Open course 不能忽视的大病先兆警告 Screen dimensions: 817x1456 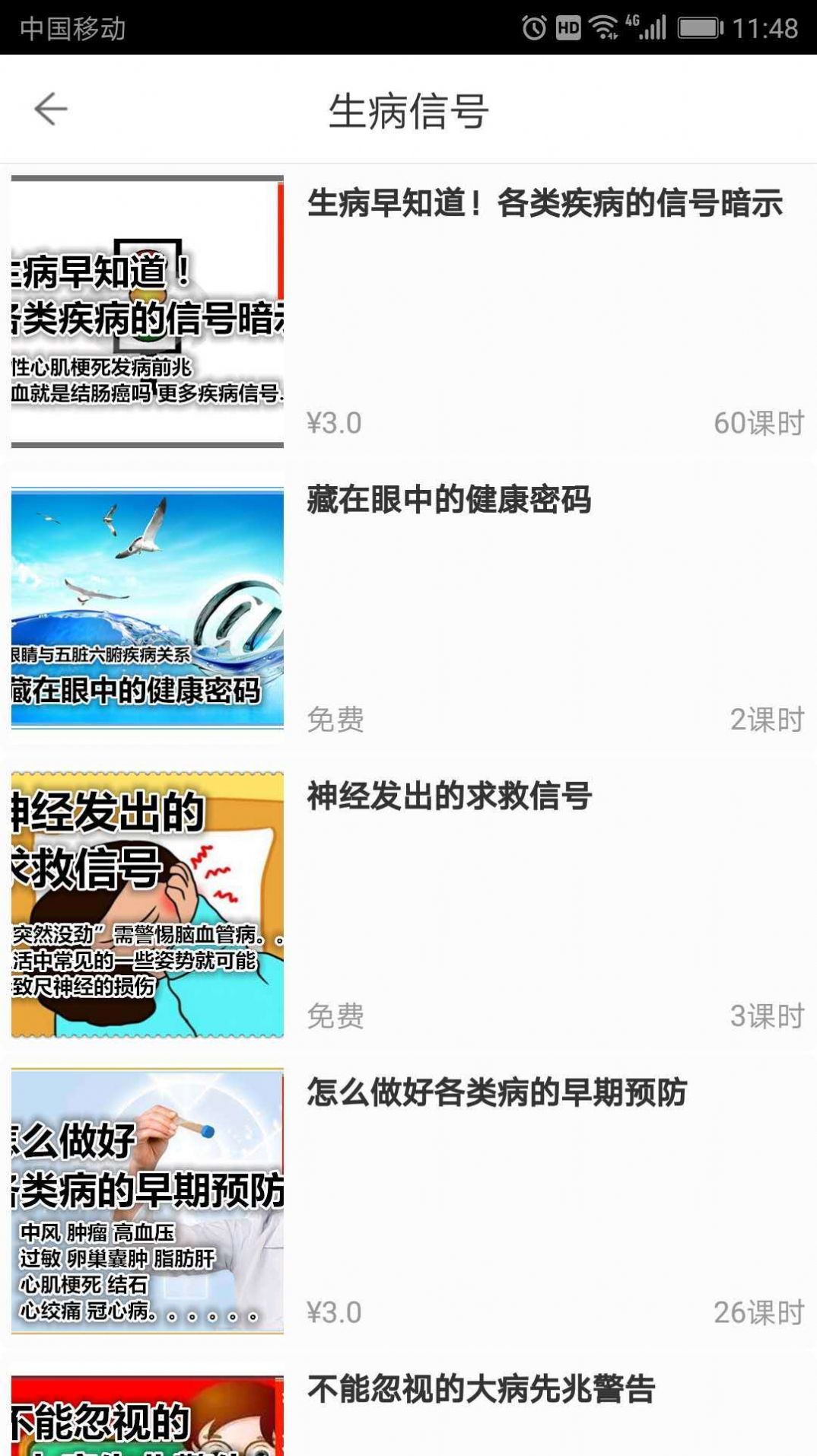coord(481,1389)
